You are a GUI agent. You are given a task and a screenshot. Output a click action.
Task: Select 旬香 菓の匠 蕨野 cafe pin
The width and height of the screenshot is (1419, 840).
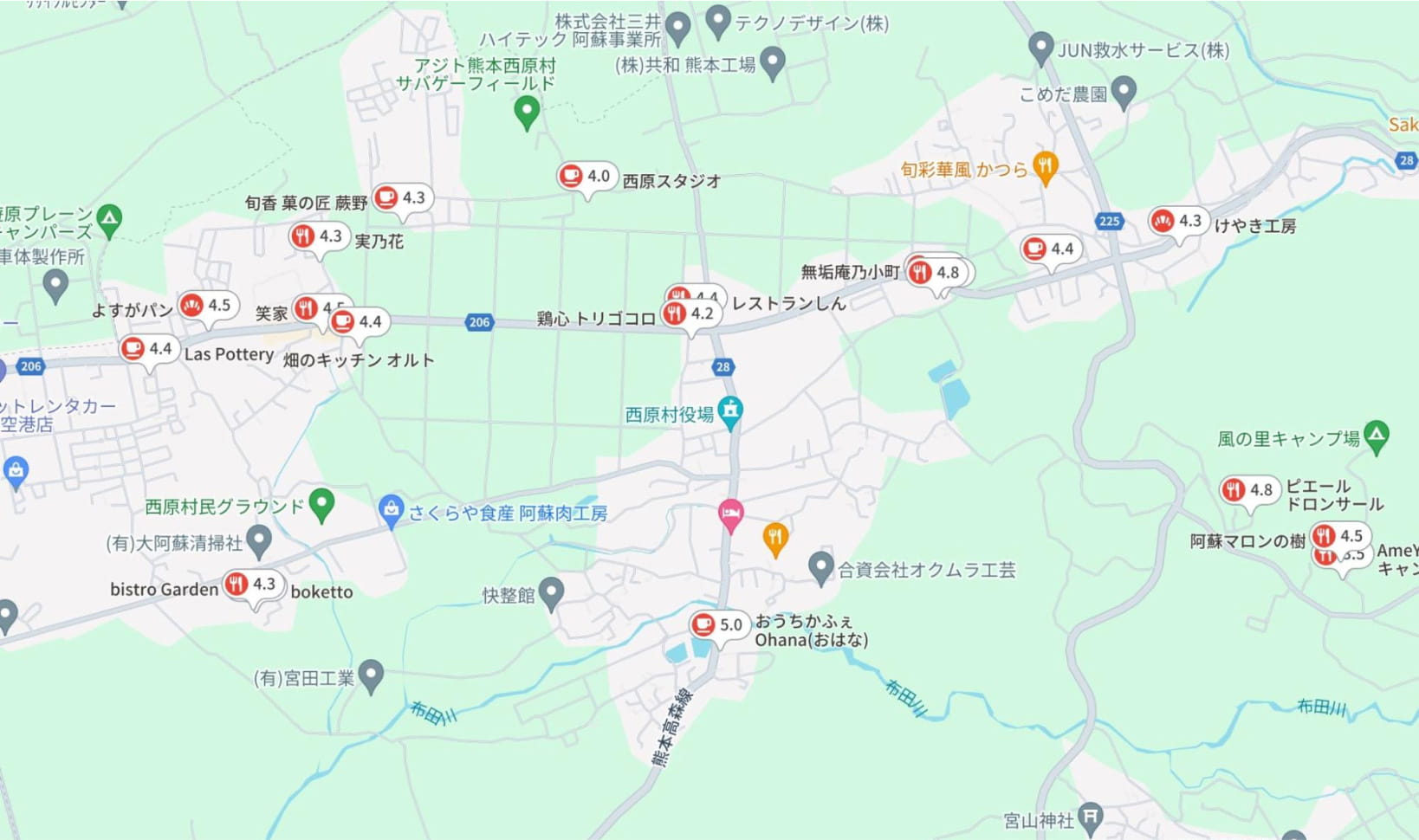pyautogui.click(x=401, y=198)
